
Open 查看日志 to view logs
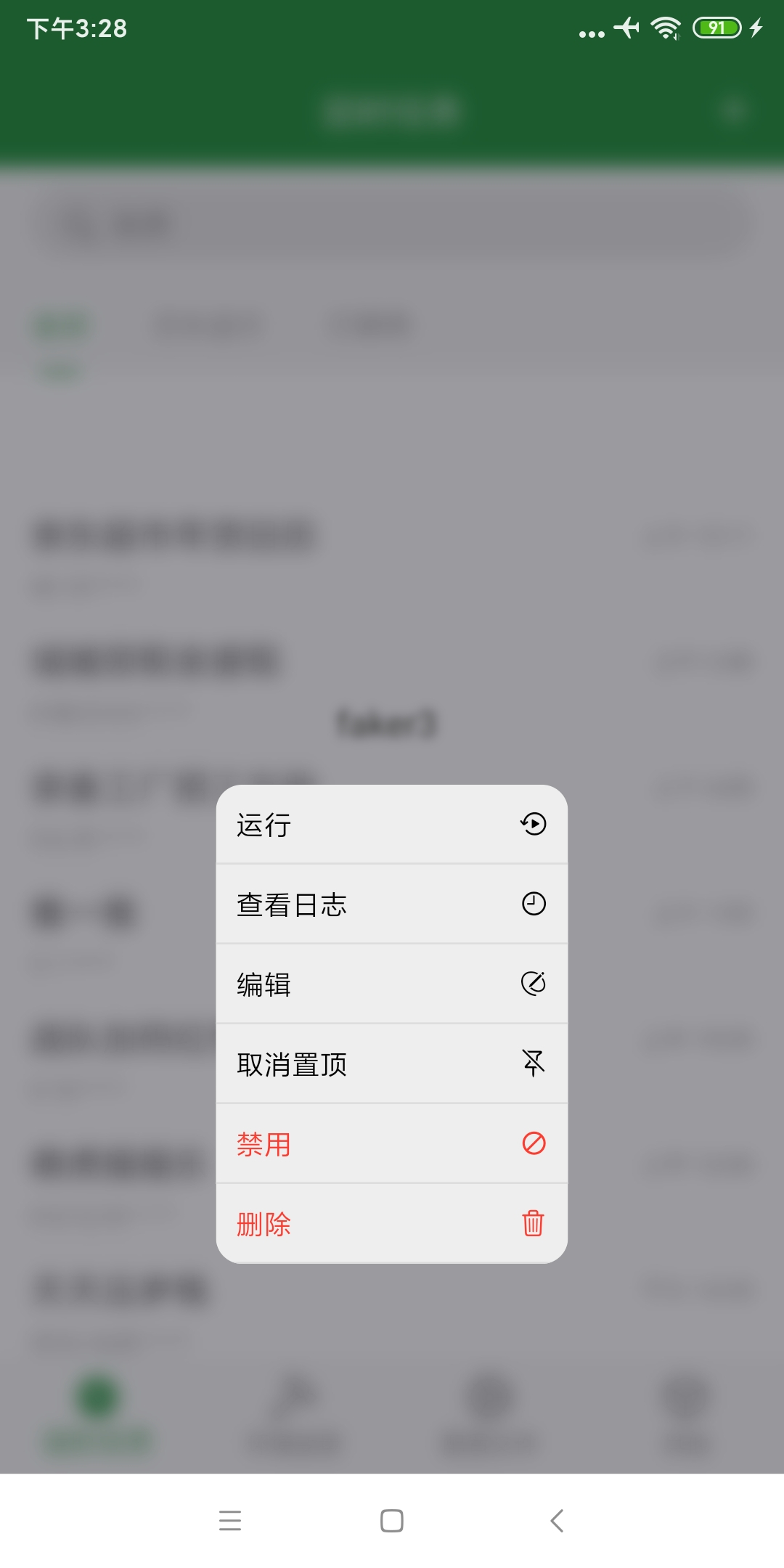pyautogui.click(x=391, y=905)
